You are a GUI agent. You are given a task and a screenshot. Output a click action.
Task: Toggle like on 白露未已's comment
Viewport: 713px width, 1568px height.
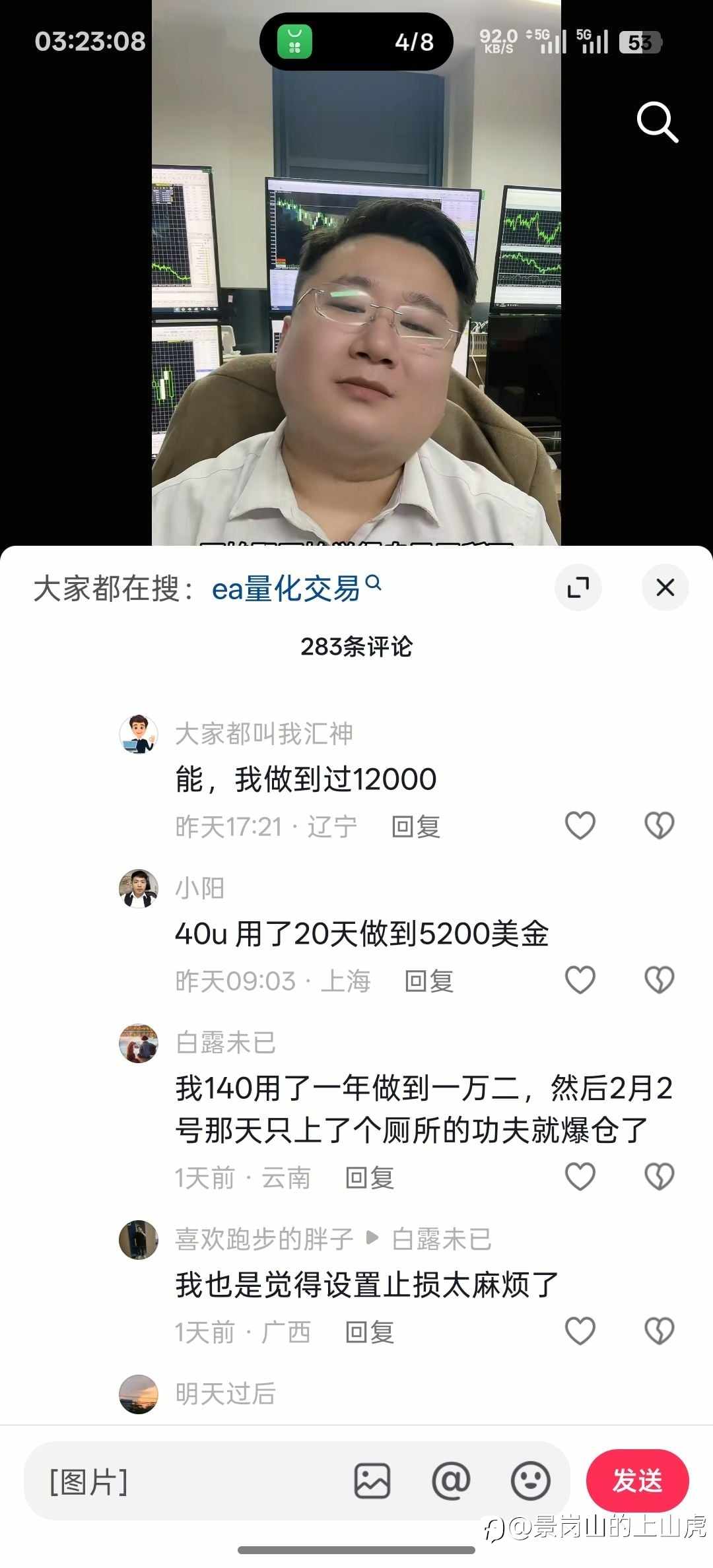[x=580, y=1176]
